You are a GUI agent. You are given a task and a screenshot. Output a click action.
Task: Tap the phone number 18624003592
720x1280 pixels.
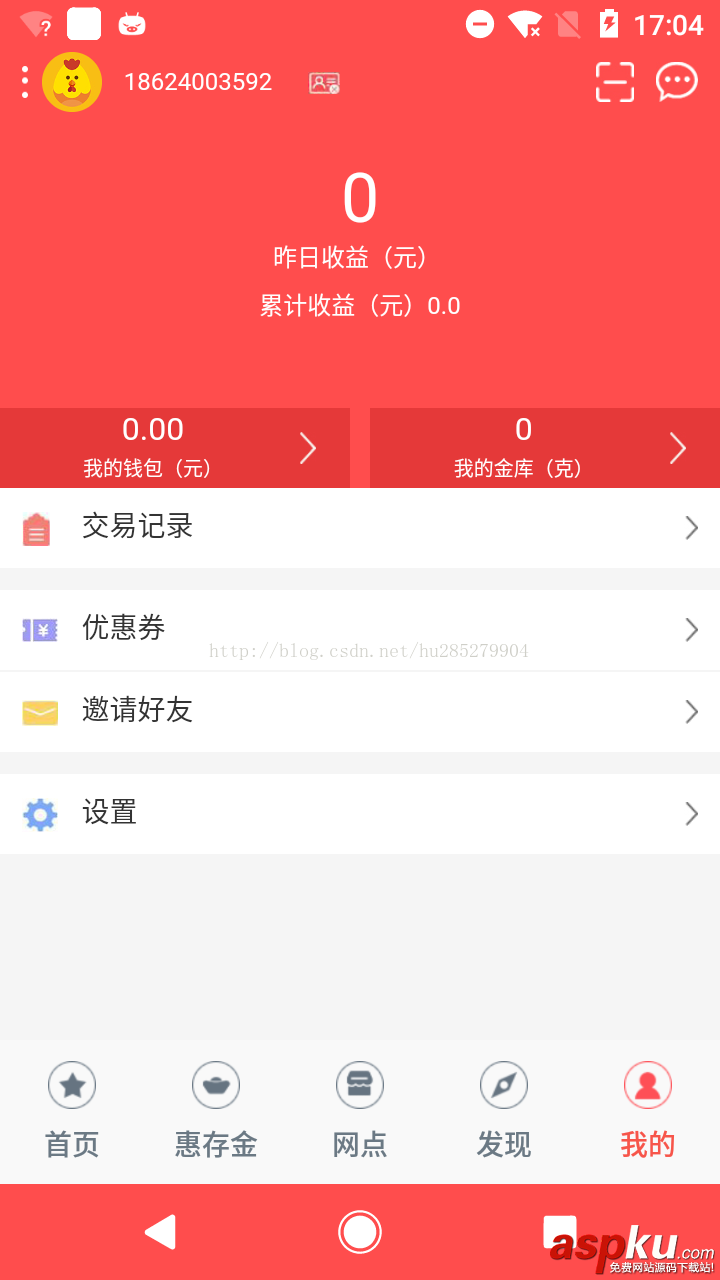198,83
